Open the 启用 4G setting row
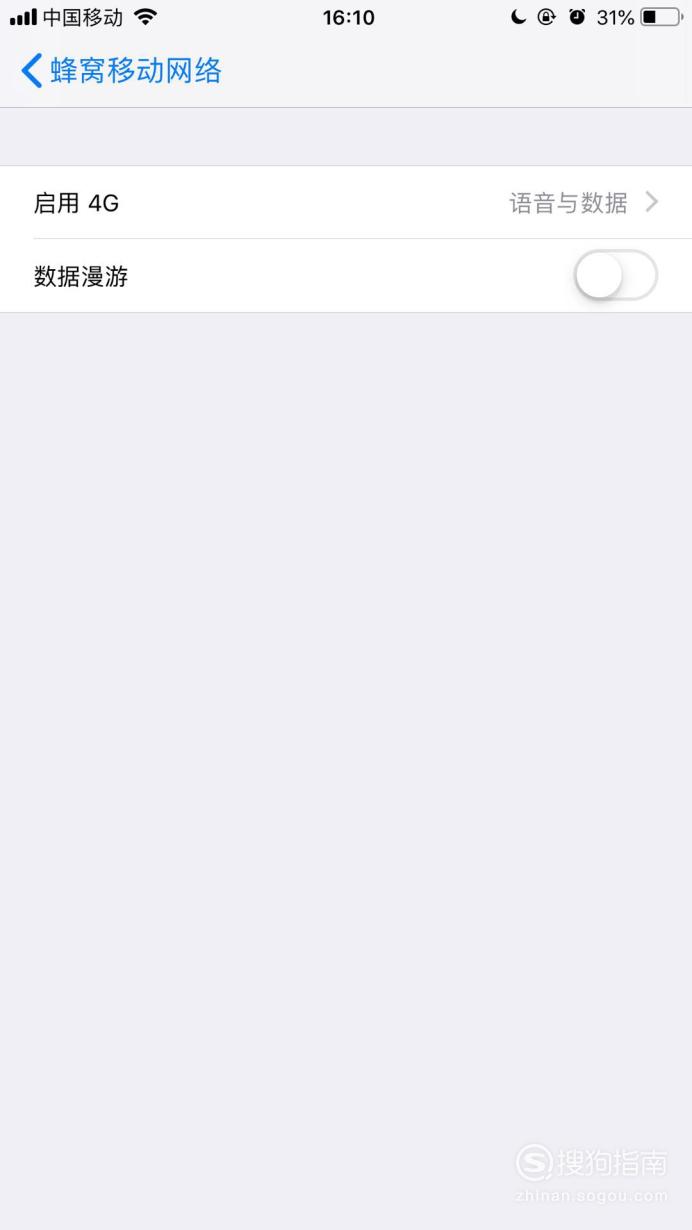This screenshot has width=692, height=1230. pyautogui.click(x=346, y=203)
